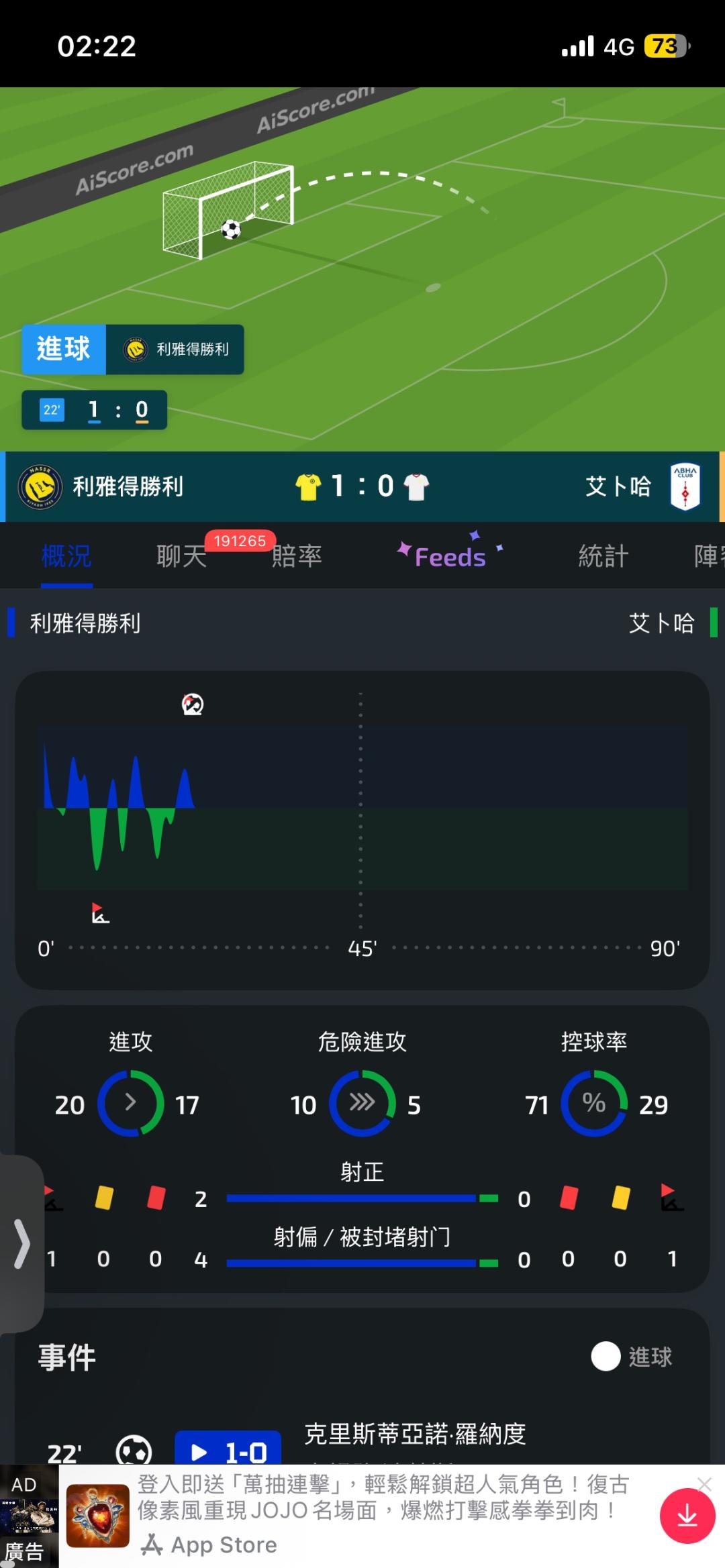Screen dimensions: 725x1568
Task: Tap the goal marker on momentum chart
Action: [193, 704]
